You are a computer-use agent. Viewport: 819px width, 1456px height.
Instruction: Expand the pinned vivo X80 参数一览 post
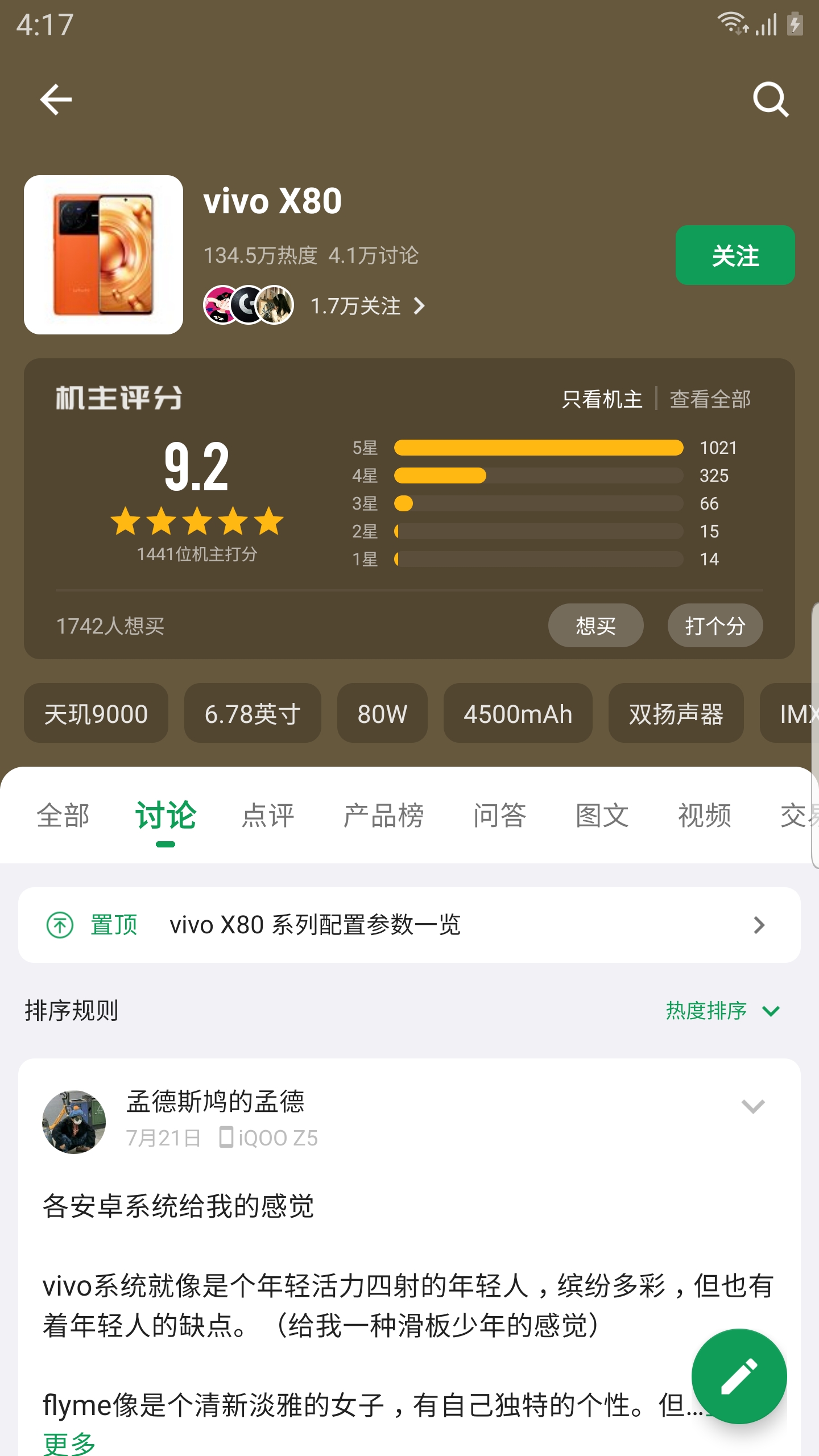(398, 924)
